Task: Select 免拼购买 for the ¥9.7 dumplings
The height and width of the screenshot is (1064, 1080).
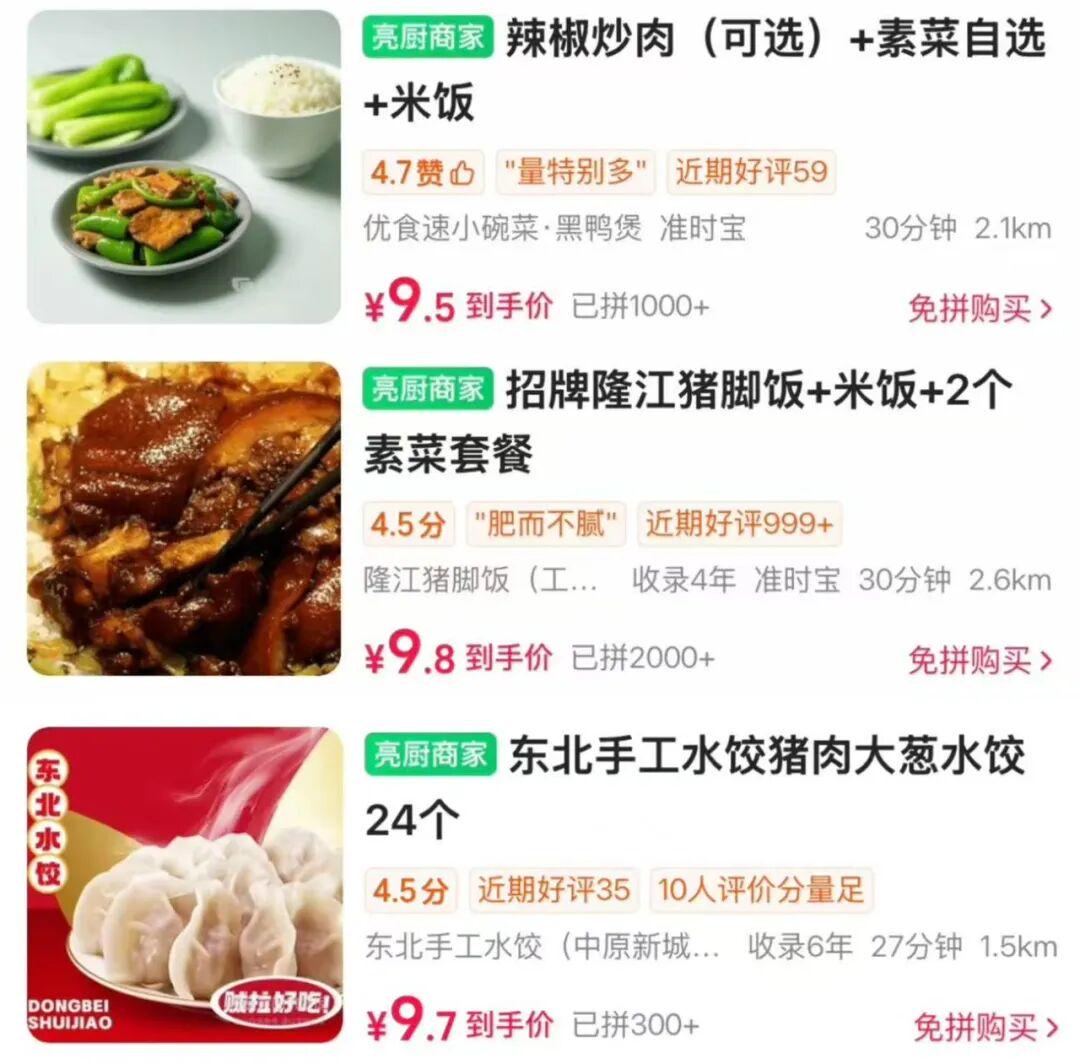Action: (x=984, y=1026)
